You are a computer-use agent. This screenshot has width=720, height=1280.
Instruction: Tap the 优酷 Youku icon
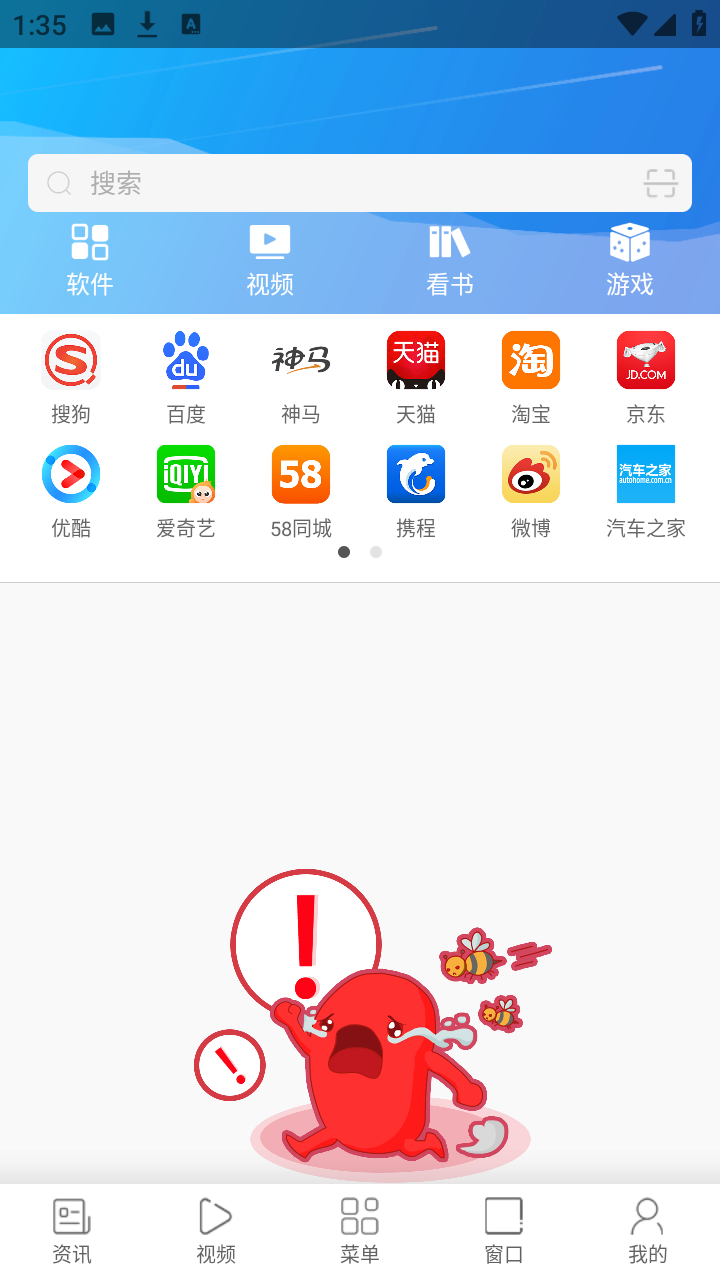pyautogui.click(x=70, y=490)
